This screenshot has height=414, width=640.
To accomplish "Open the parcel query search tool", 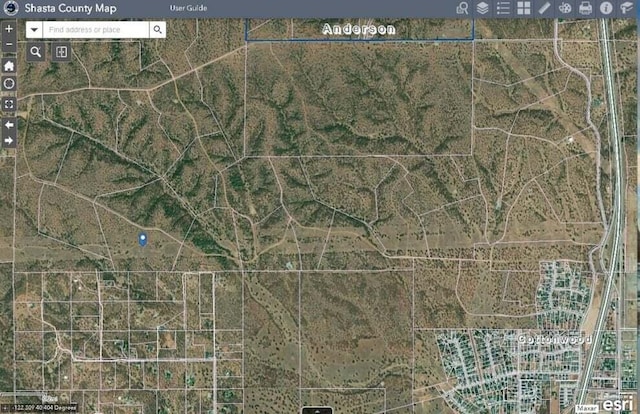I will tap(462, 8).
